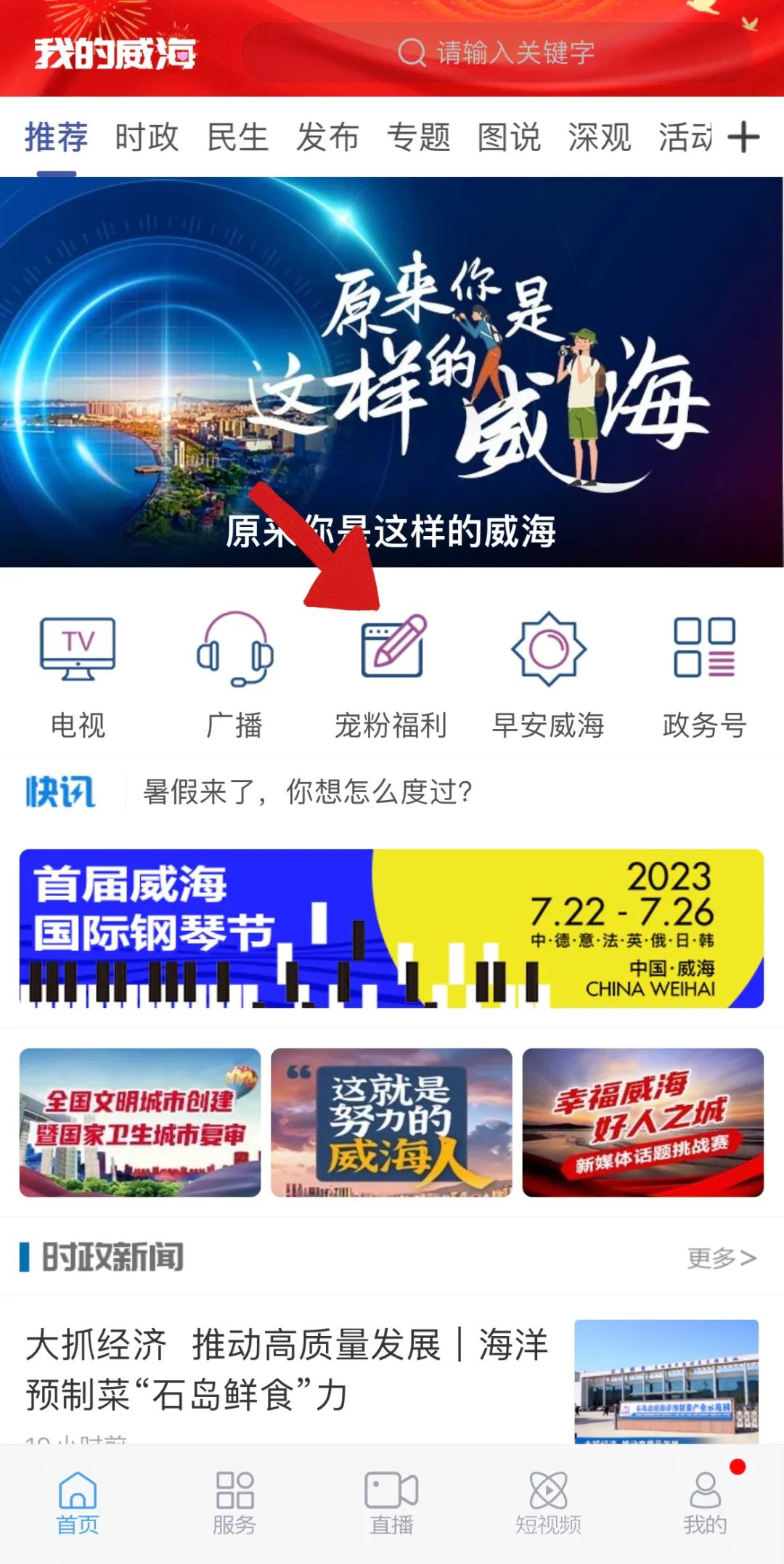Click the search magnifier icon
Image resolution: width=784 pixels, height=1564 pixels.
point(414,51)
